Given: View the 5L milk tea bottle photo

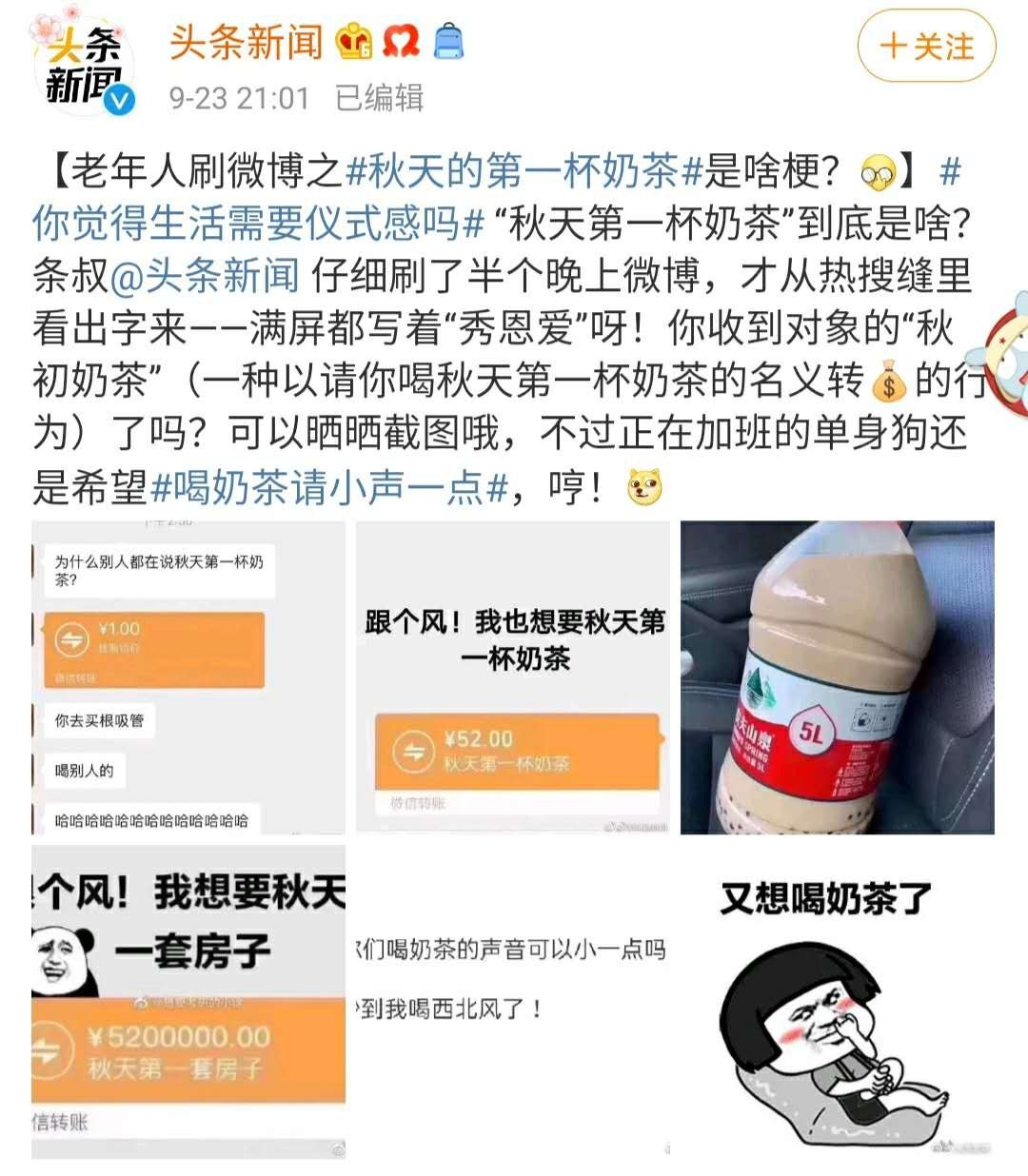Looking at the screenshot, I should (837, 676).
